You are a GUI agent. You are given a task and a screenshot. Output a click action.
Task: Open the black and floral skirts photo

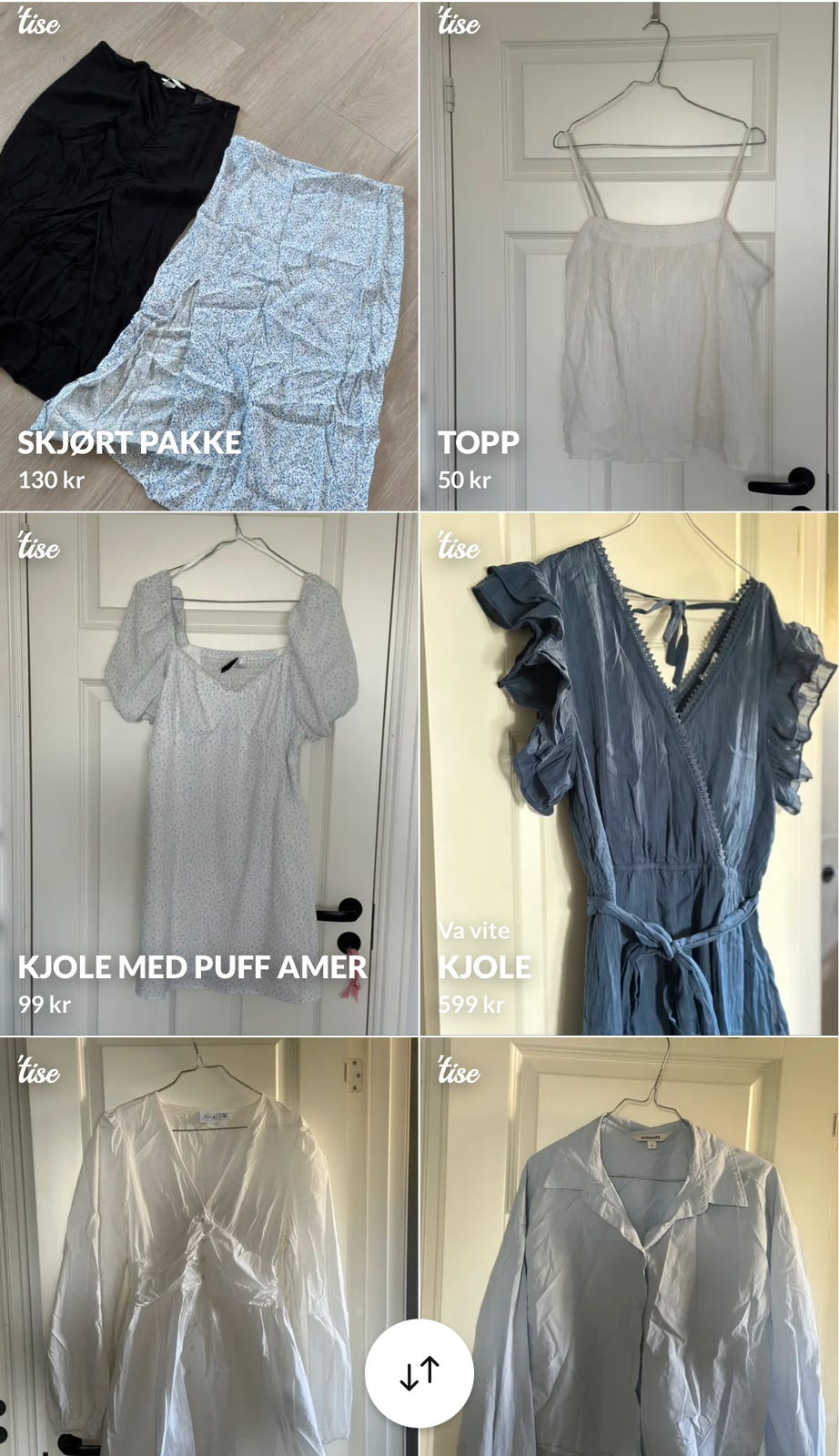[x=209, y=227]
